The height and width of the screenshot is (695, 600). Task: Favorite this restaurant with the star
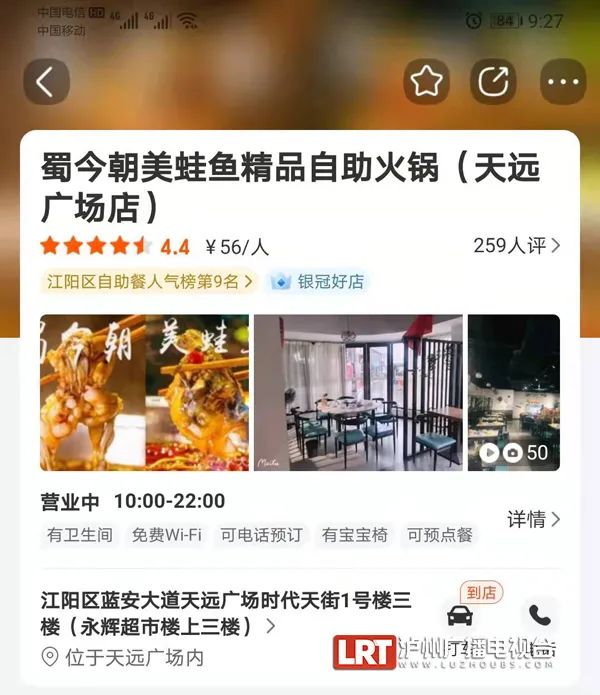pyautogui.click(x=427, y=82)
